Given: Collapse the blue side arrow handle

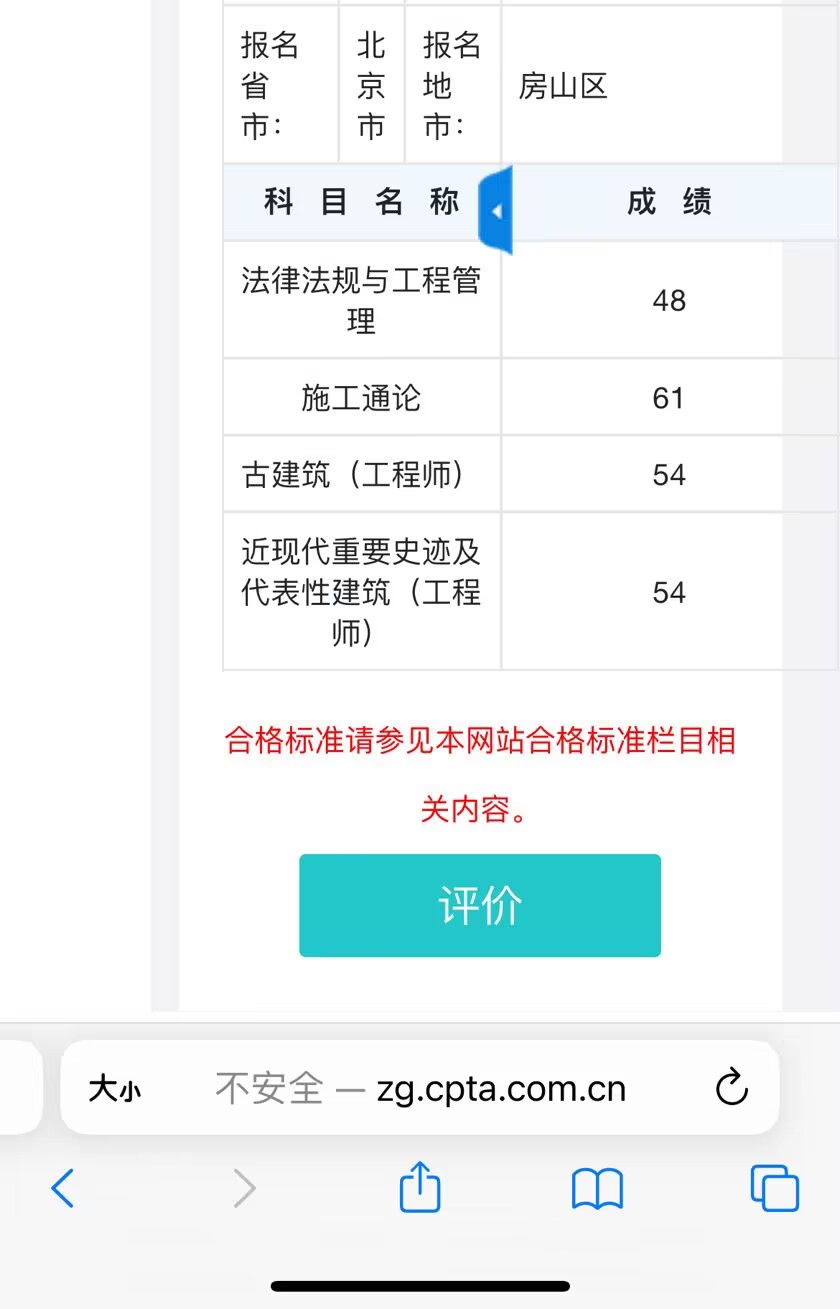Looking at the screenshot, I should [496, 210].
